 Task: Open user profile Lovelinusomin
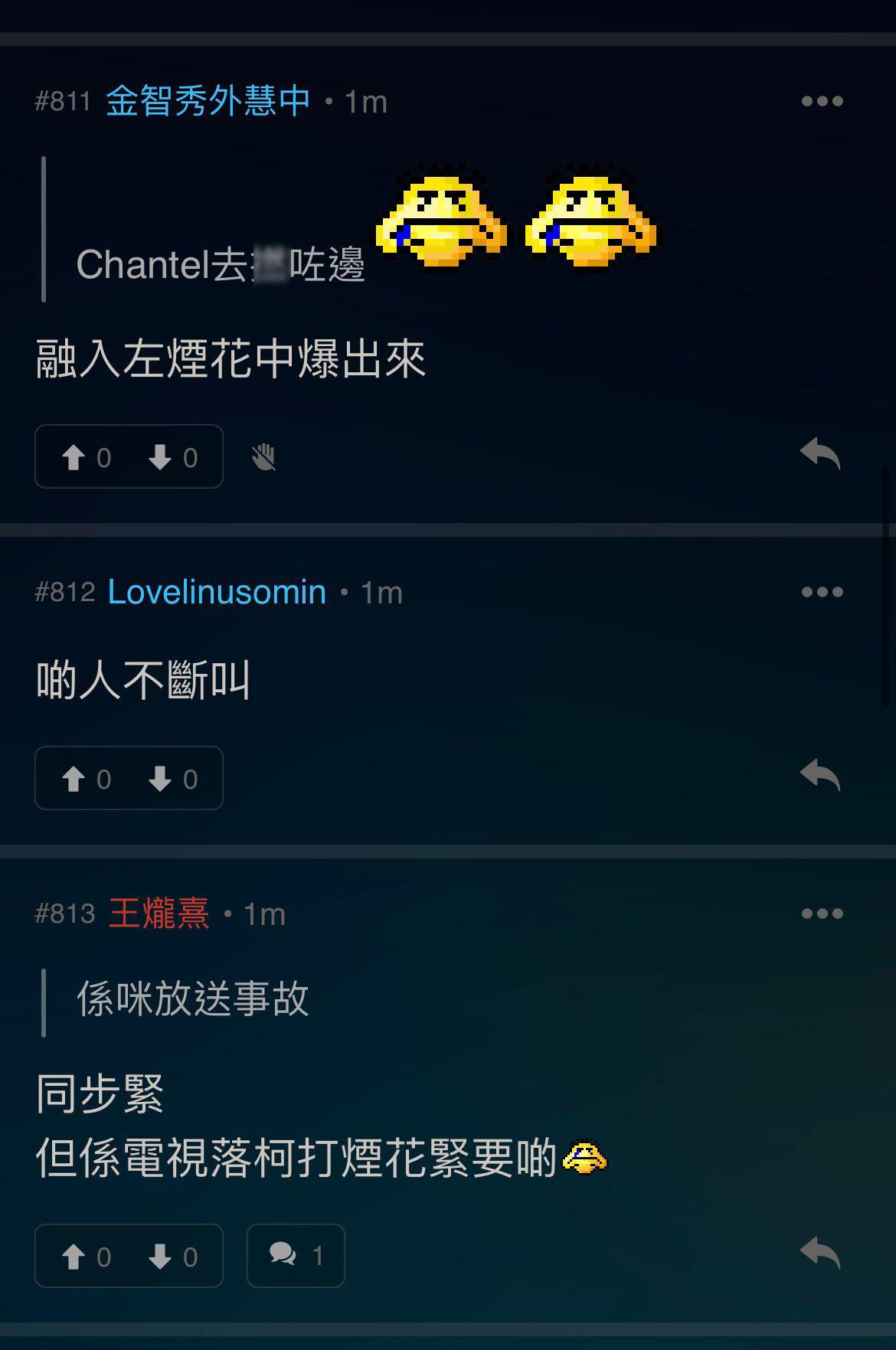point(217,592)
